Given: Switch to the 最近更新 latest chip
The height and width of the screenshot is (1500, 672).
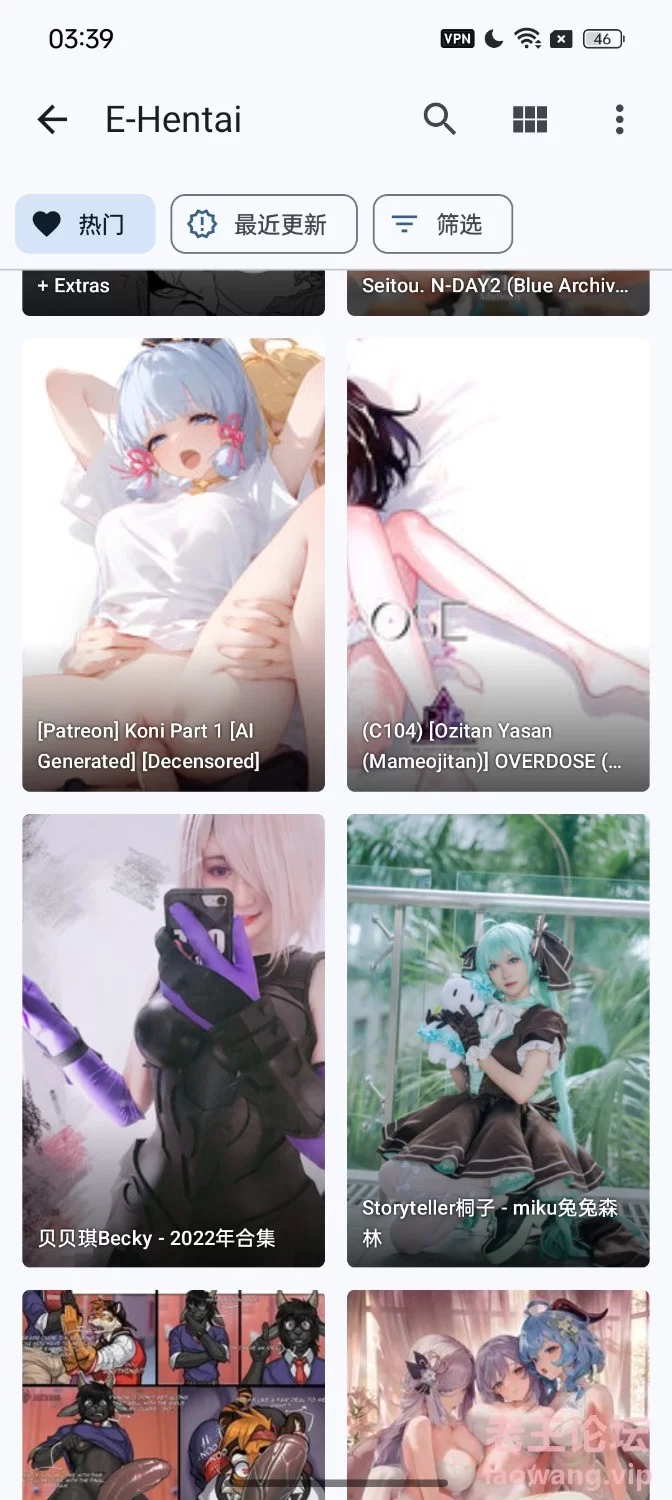Looking at the screenshot, I should [x=264, y=224].
